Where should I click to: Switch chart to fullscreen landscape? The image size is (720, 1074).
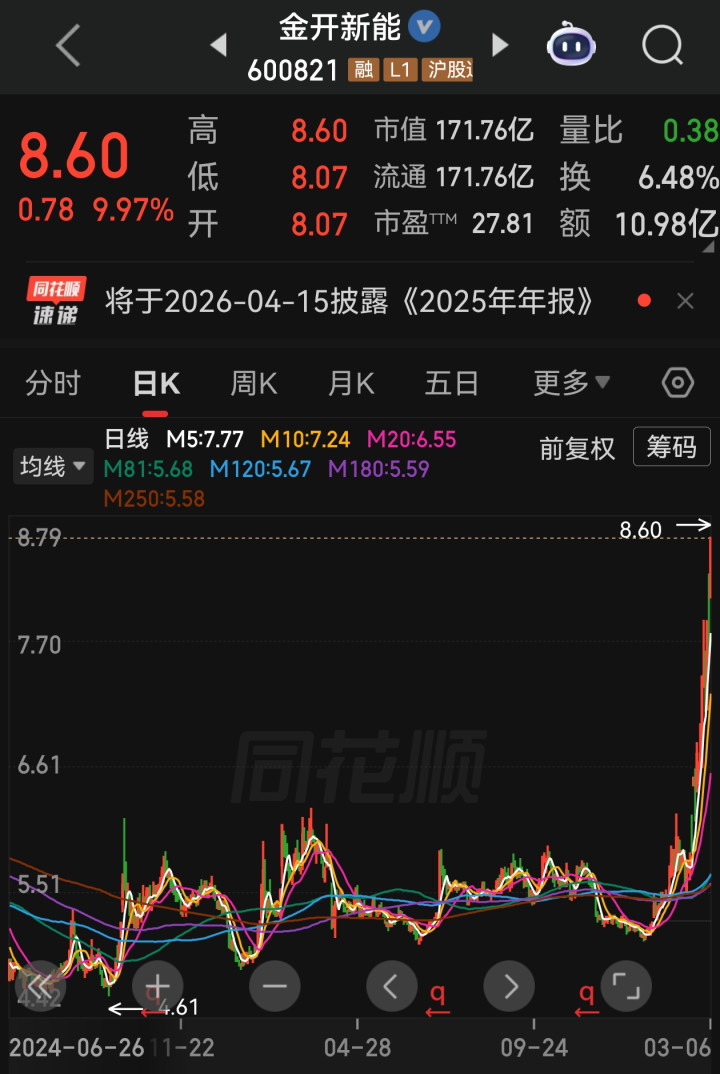pyautogui.click(x=625, y=986)
